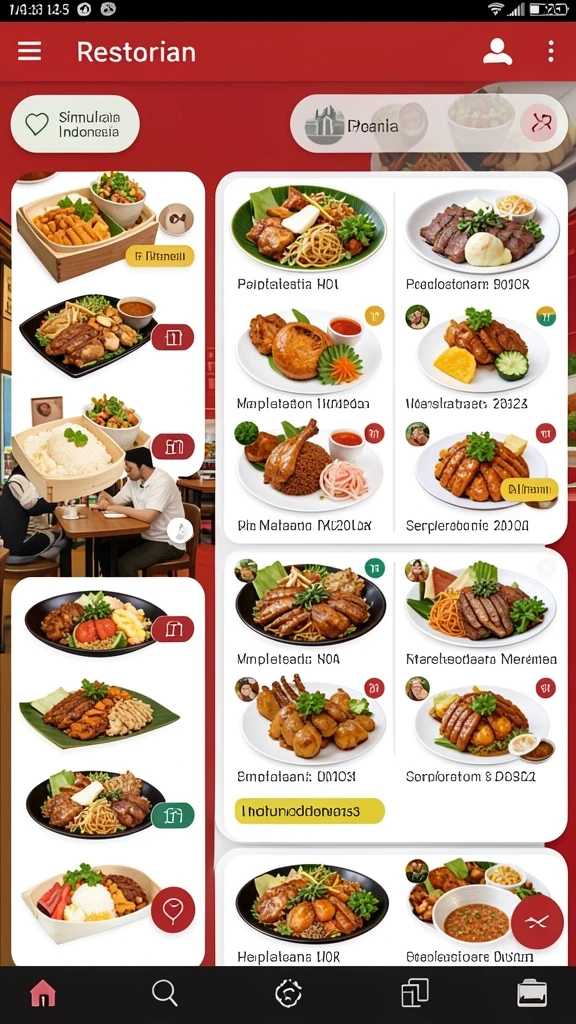
Task: Open the three-dot overflow menu
Action: pyautogui.click(x=551, y=51)
